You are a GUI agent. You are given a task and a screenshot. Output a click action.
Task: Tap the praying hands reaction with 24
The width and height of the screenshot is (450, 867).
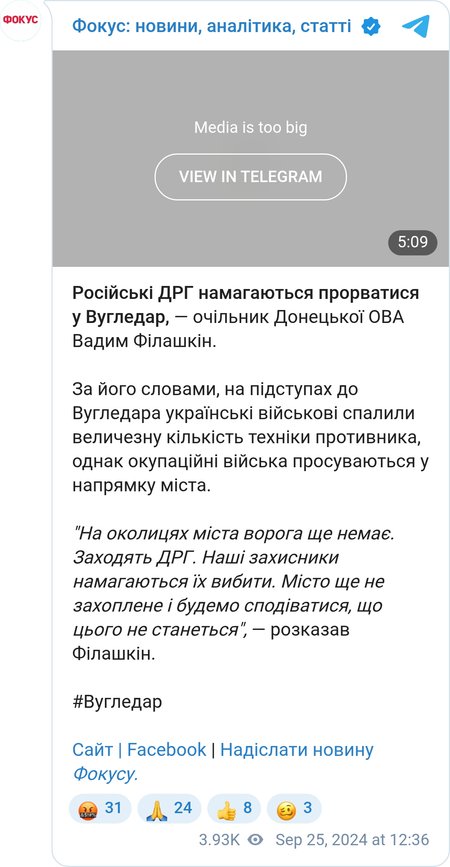point(169,808)
